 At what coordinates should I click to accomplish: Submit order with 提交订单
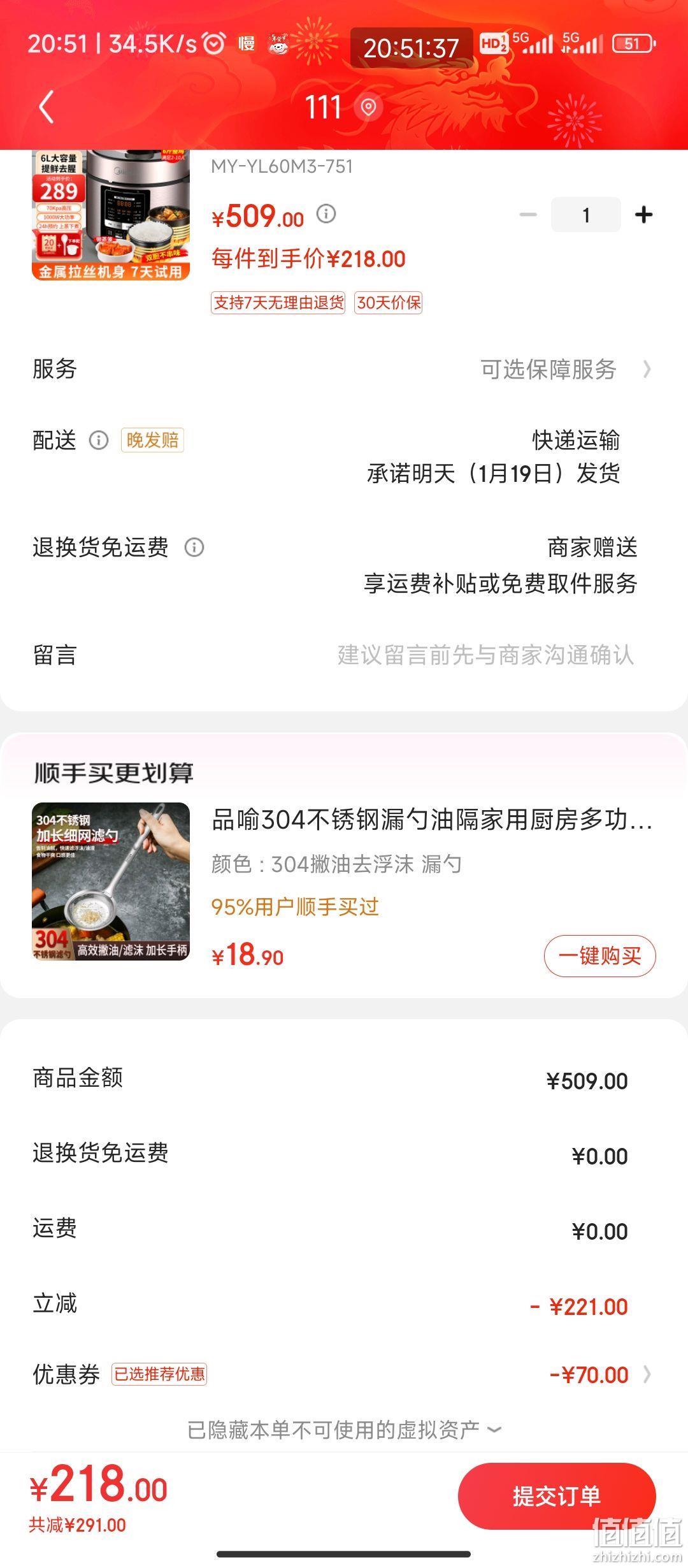point(557,1496)
